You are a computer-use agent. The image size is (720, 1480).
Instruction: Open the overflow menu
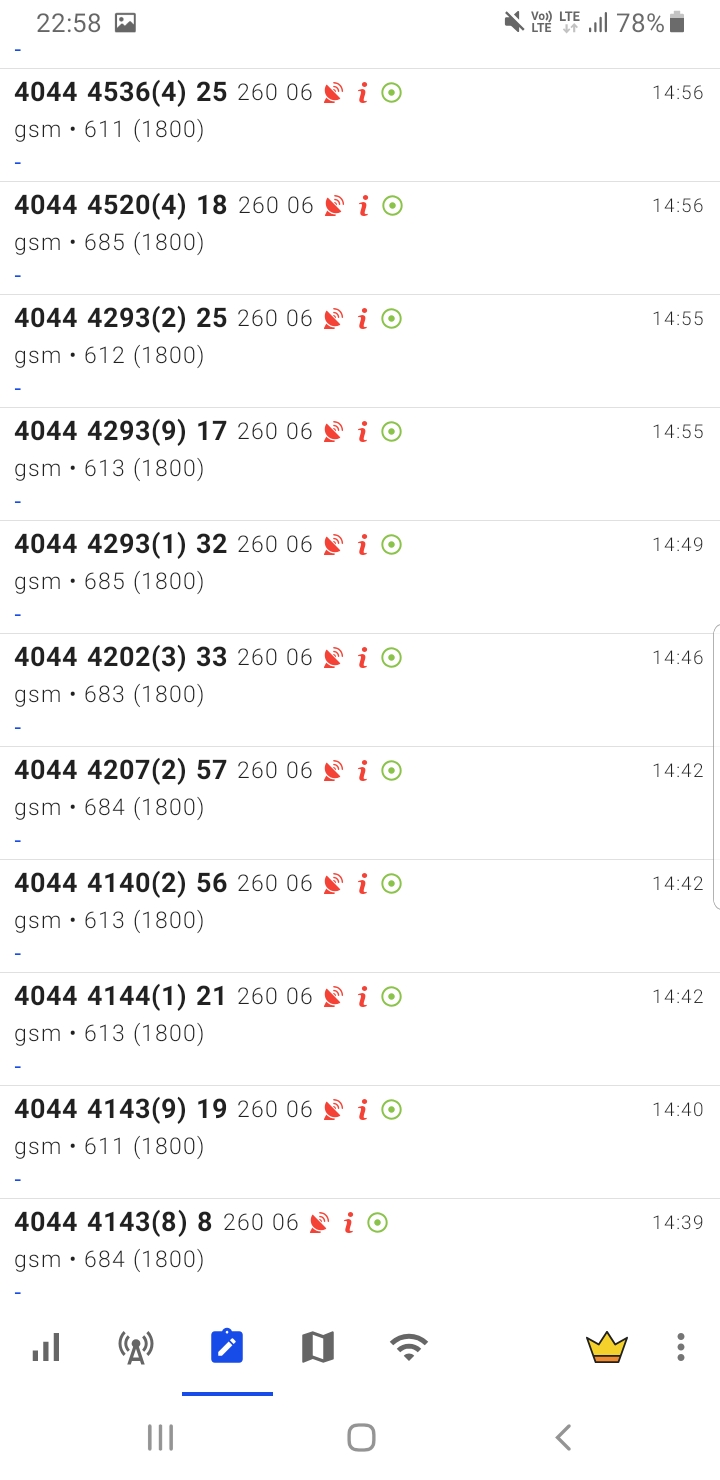pos(681,1347)
